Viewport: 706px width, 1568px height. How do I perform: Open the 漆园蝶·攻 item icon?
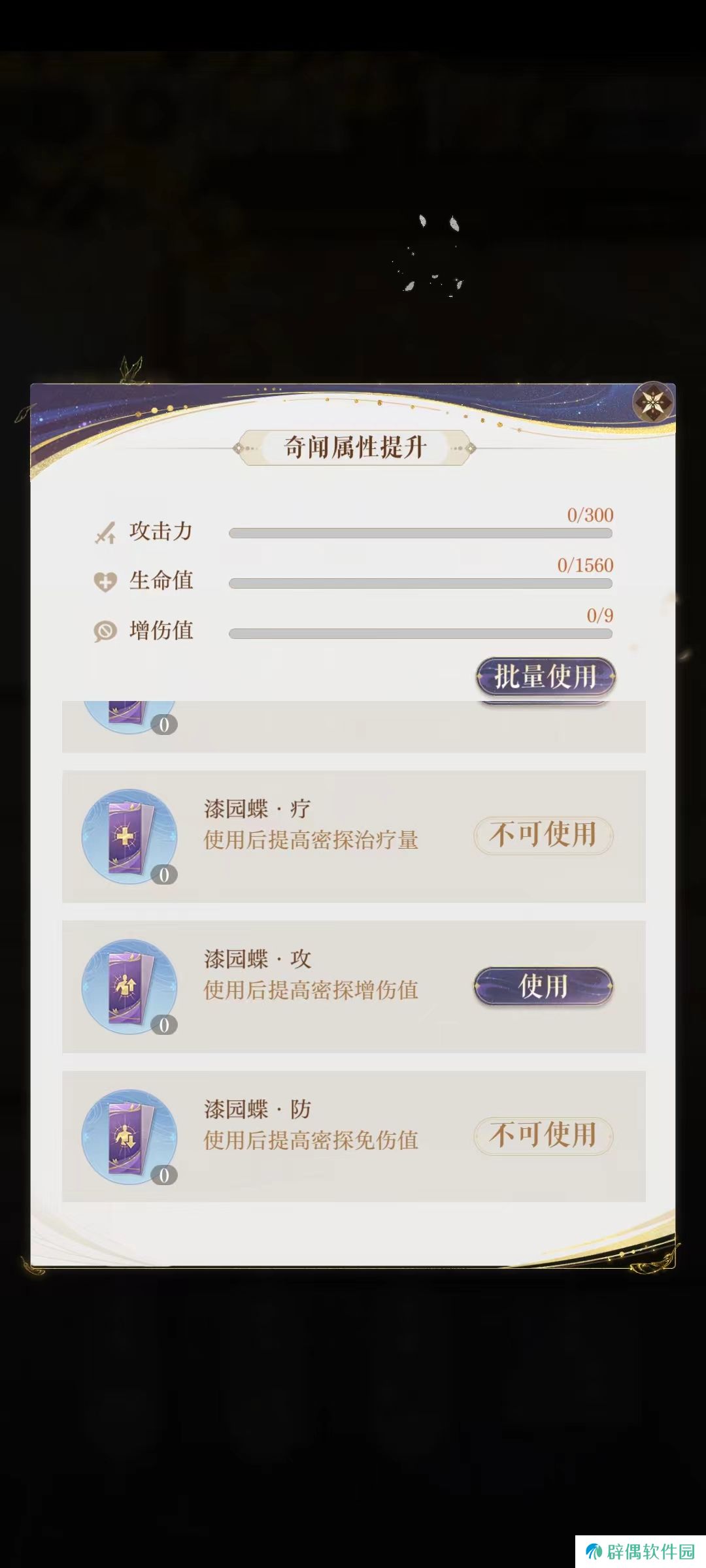[x=129, y=987]
